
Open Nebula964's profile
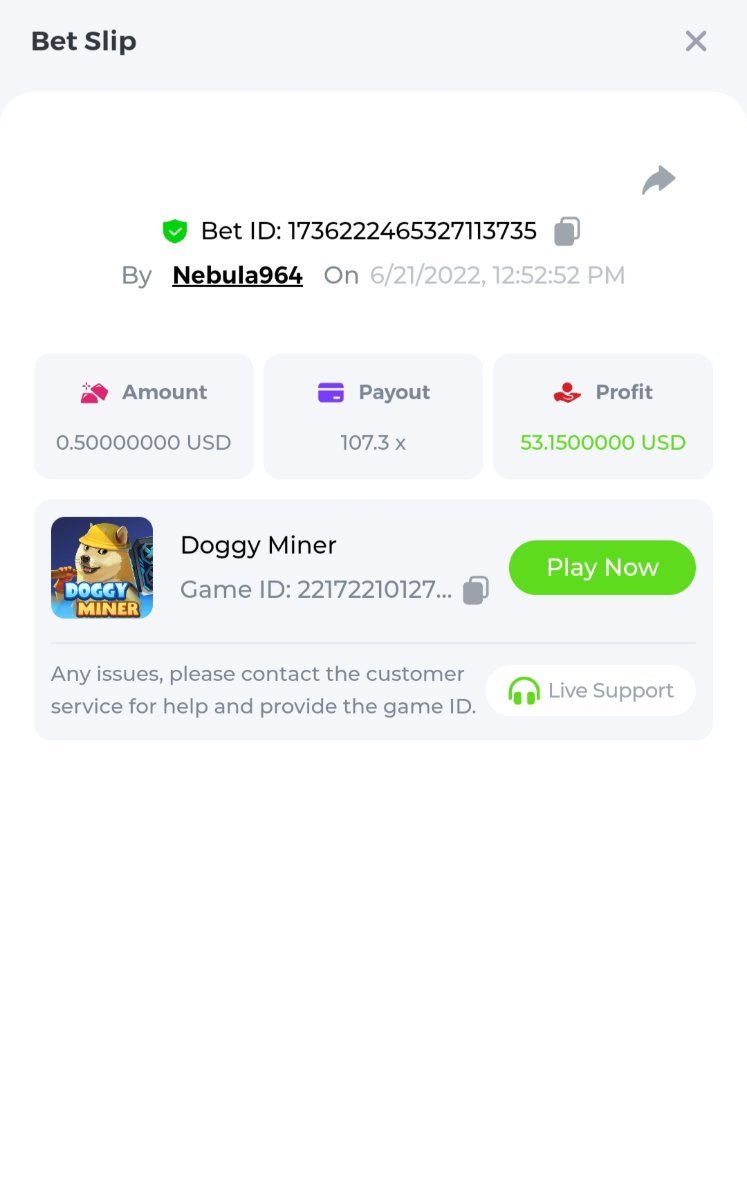pyautogui.click(x=237, y=276)
